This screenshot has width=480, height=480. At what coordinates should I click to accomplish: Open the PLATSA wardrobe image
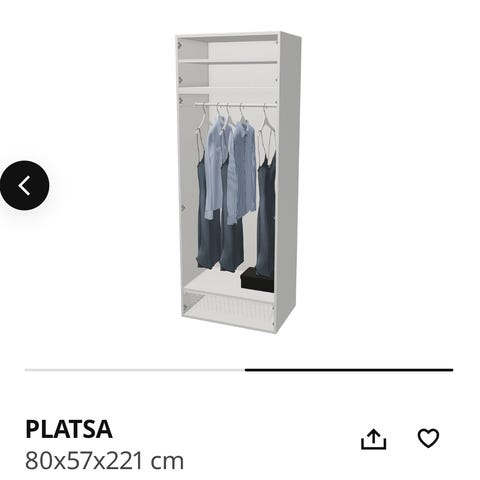coord(239,183)
